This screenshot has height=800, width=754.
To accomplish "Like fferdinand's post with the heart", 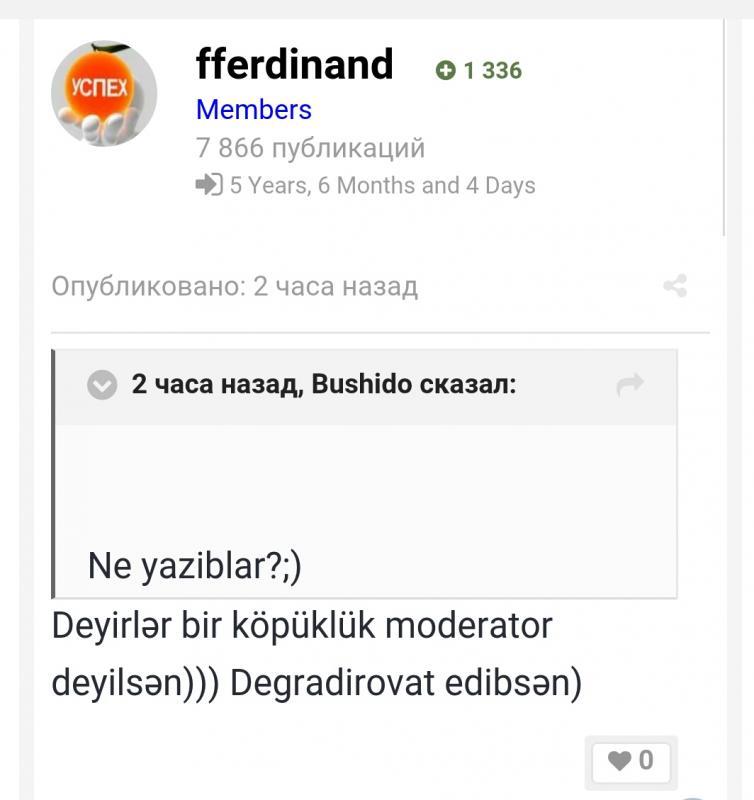I will [631, 761].
